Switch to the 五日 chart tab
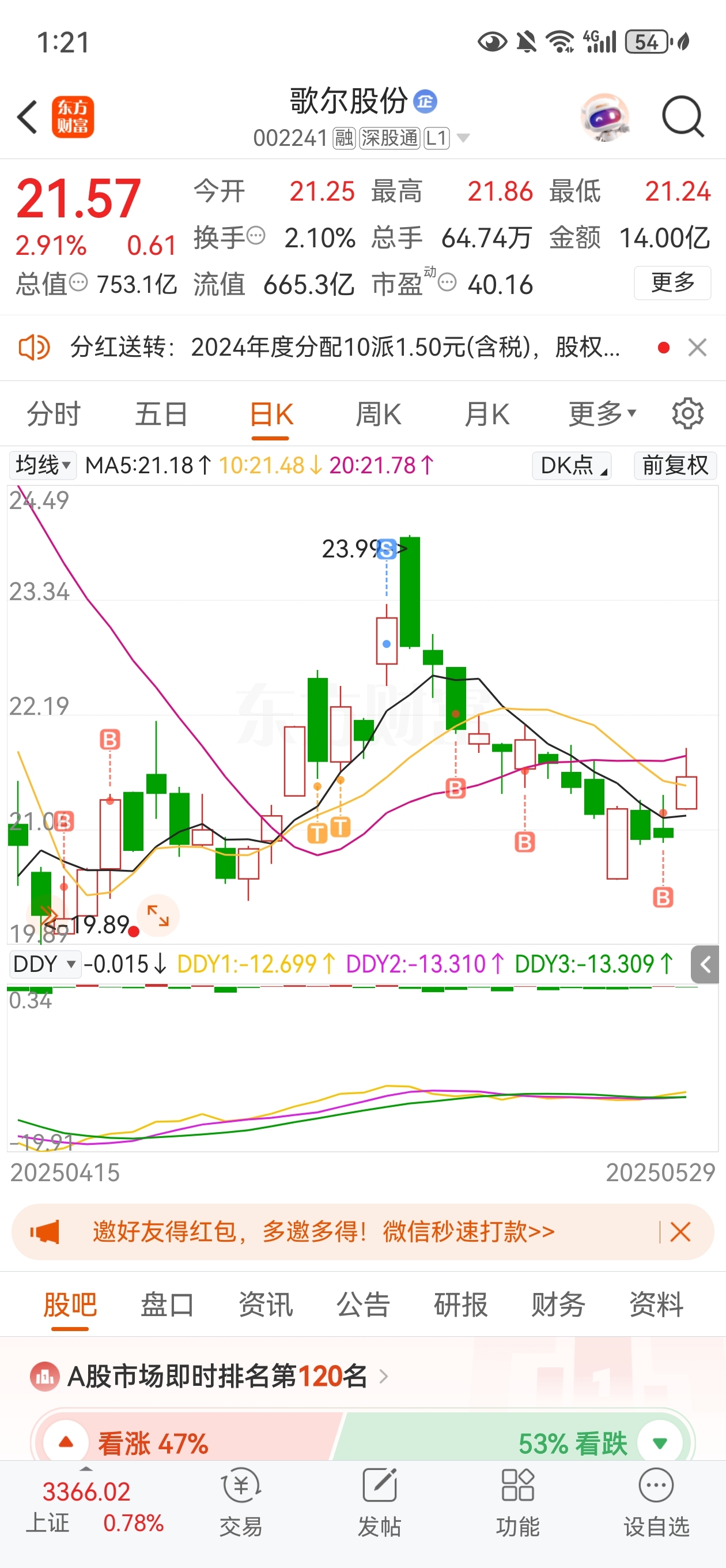The image size is (726, 1568). [x=161, y=414]
